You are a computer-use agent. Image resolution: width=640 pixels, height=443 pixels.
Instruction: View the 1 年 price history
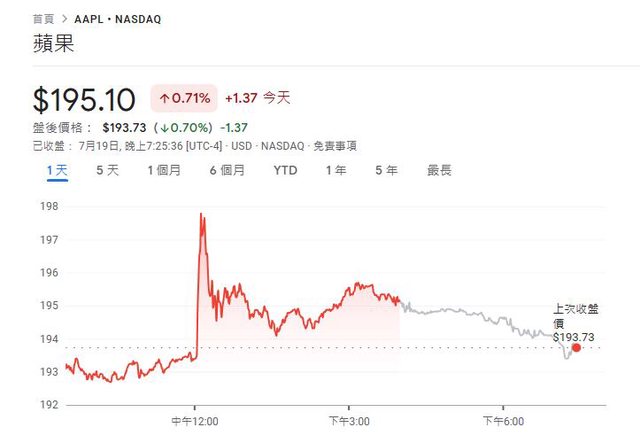pos(336,171)
